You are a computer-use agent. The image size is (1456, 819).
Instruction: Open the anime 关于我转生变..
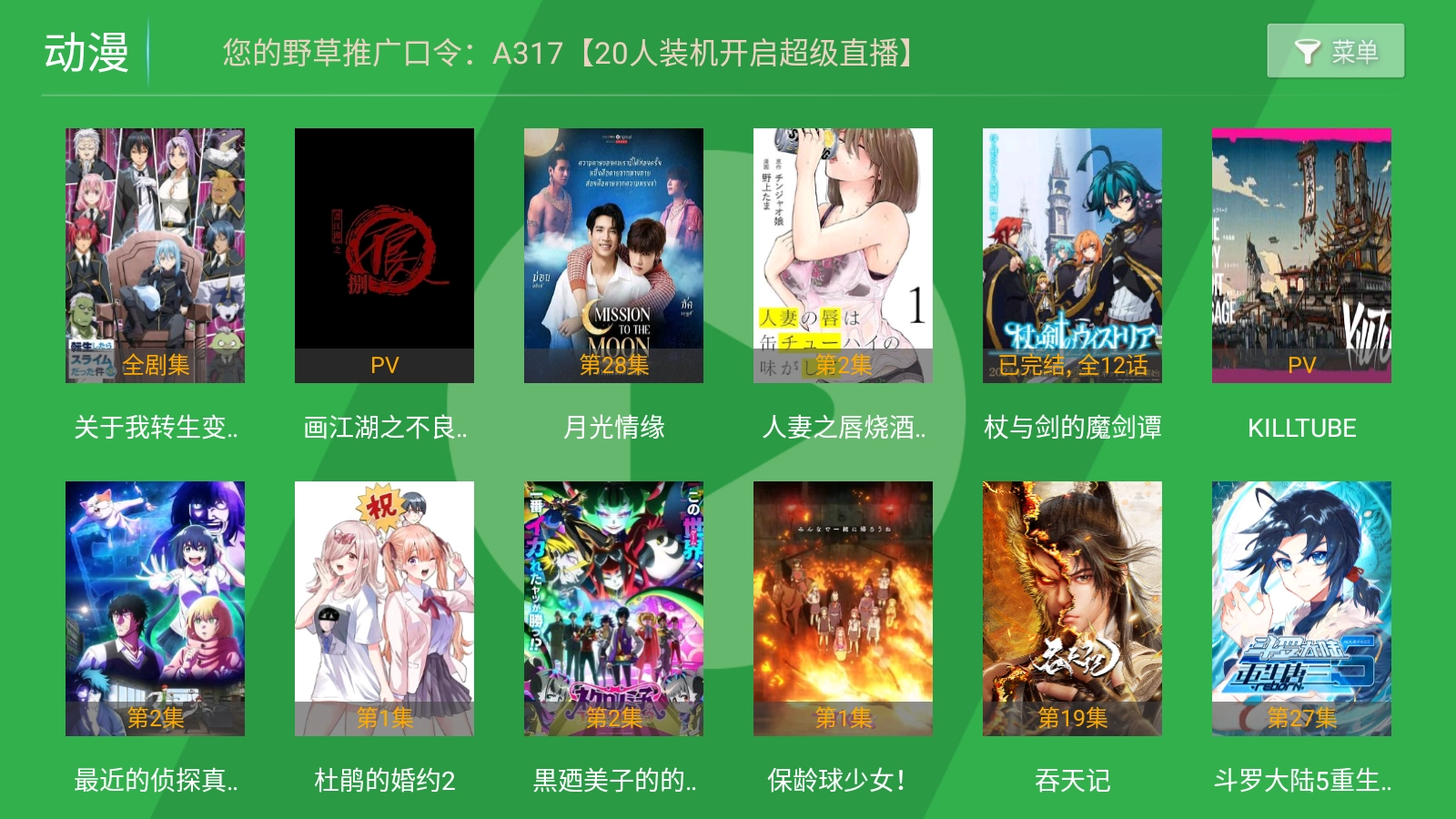pyautogui.click(x=155, y=256)
